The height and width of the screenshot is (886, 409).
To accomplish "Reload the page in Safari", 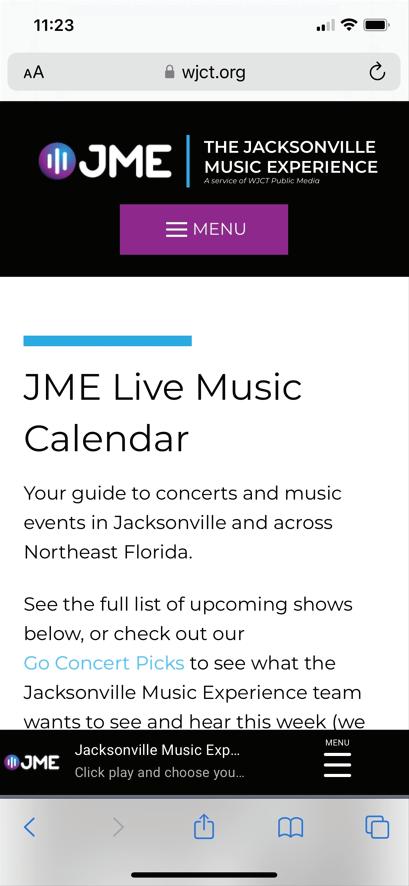I will click(x=377, y=72).
